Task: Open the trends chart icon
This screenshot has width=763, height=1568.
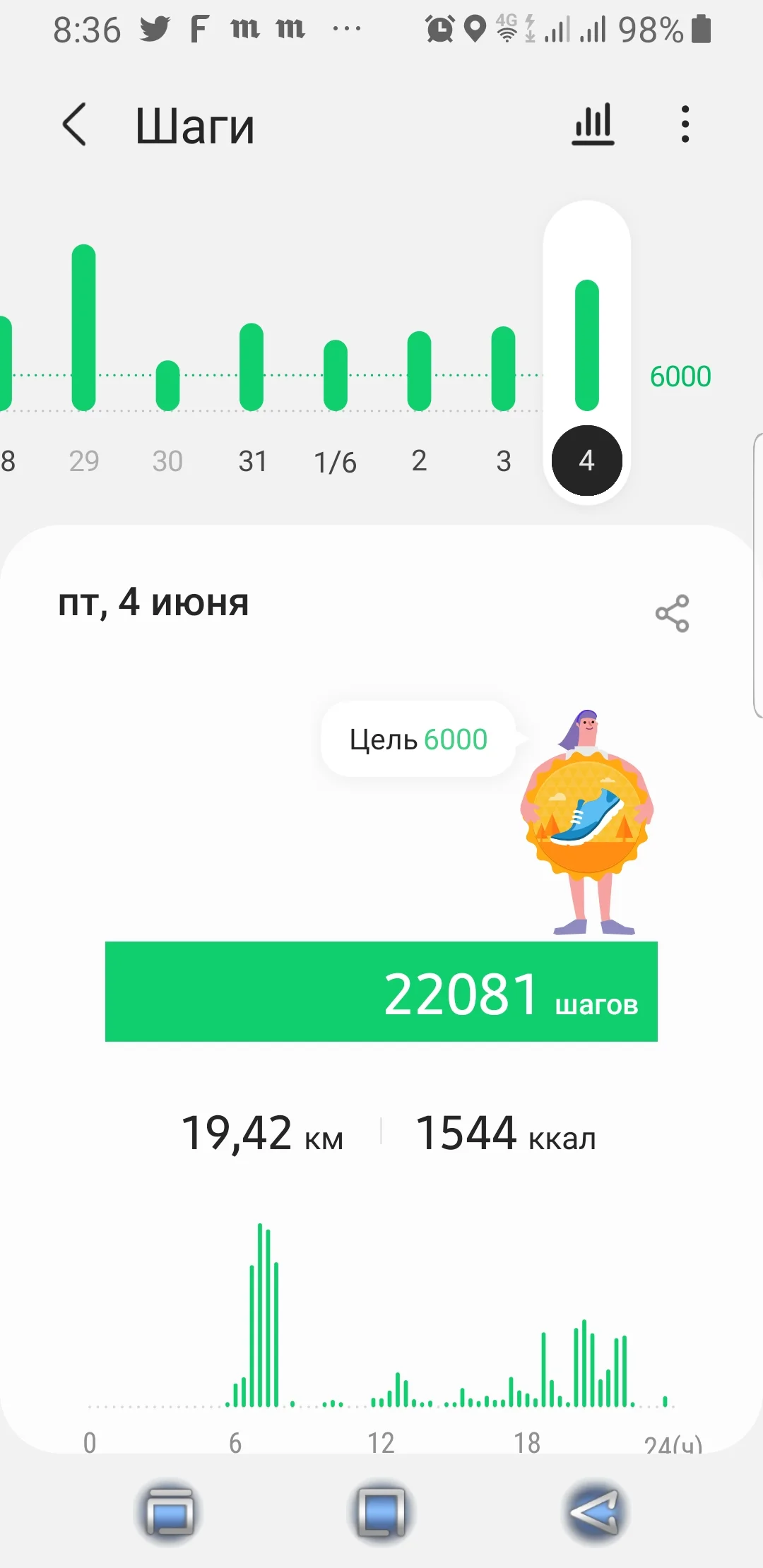Action: click(x=593, y=125)
